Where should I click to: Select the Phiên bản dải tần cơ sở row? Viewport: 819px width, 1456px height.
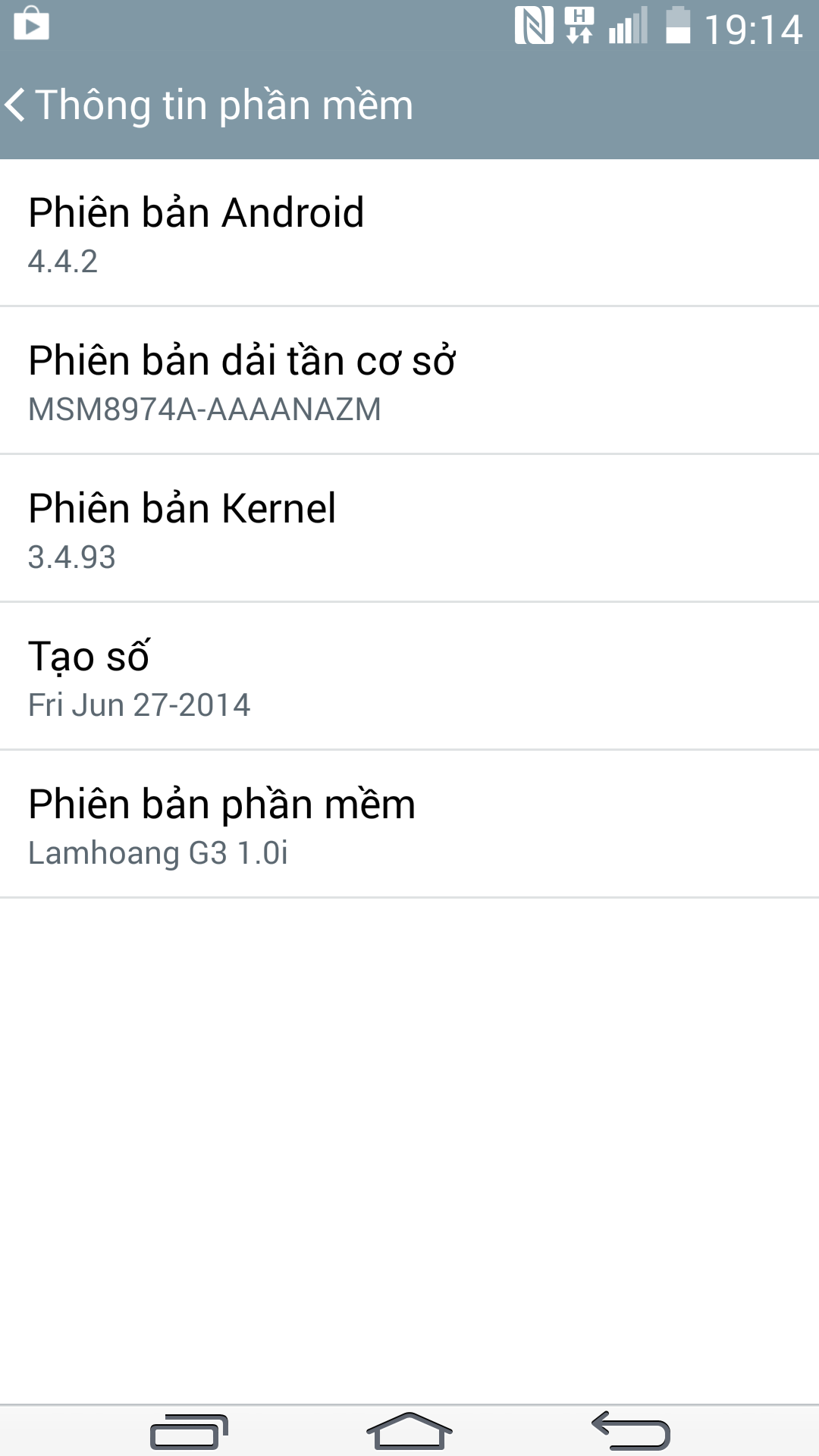click(409, 381)
